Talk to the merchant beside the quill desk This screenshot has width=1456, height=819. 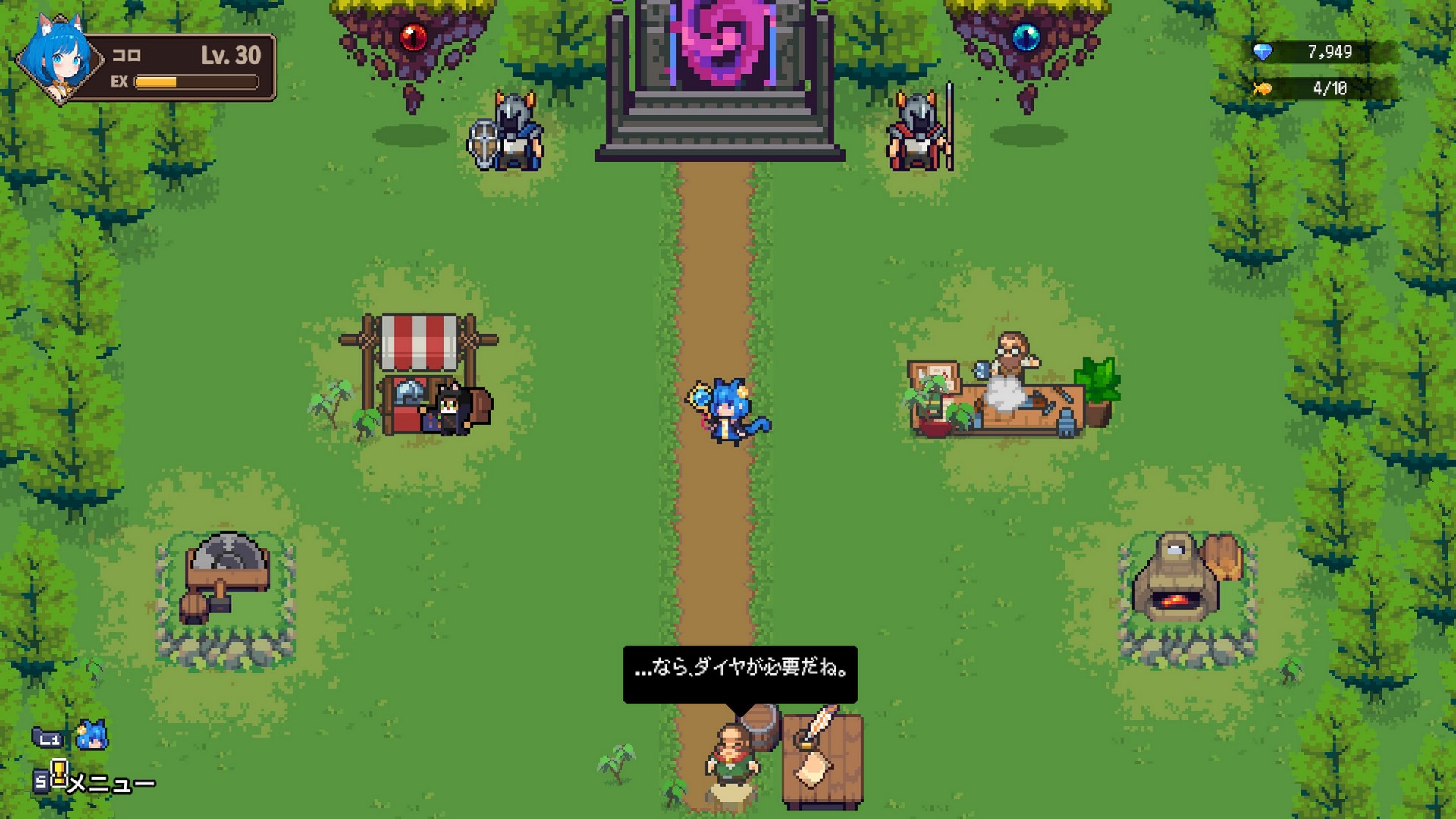coord(732,755)
